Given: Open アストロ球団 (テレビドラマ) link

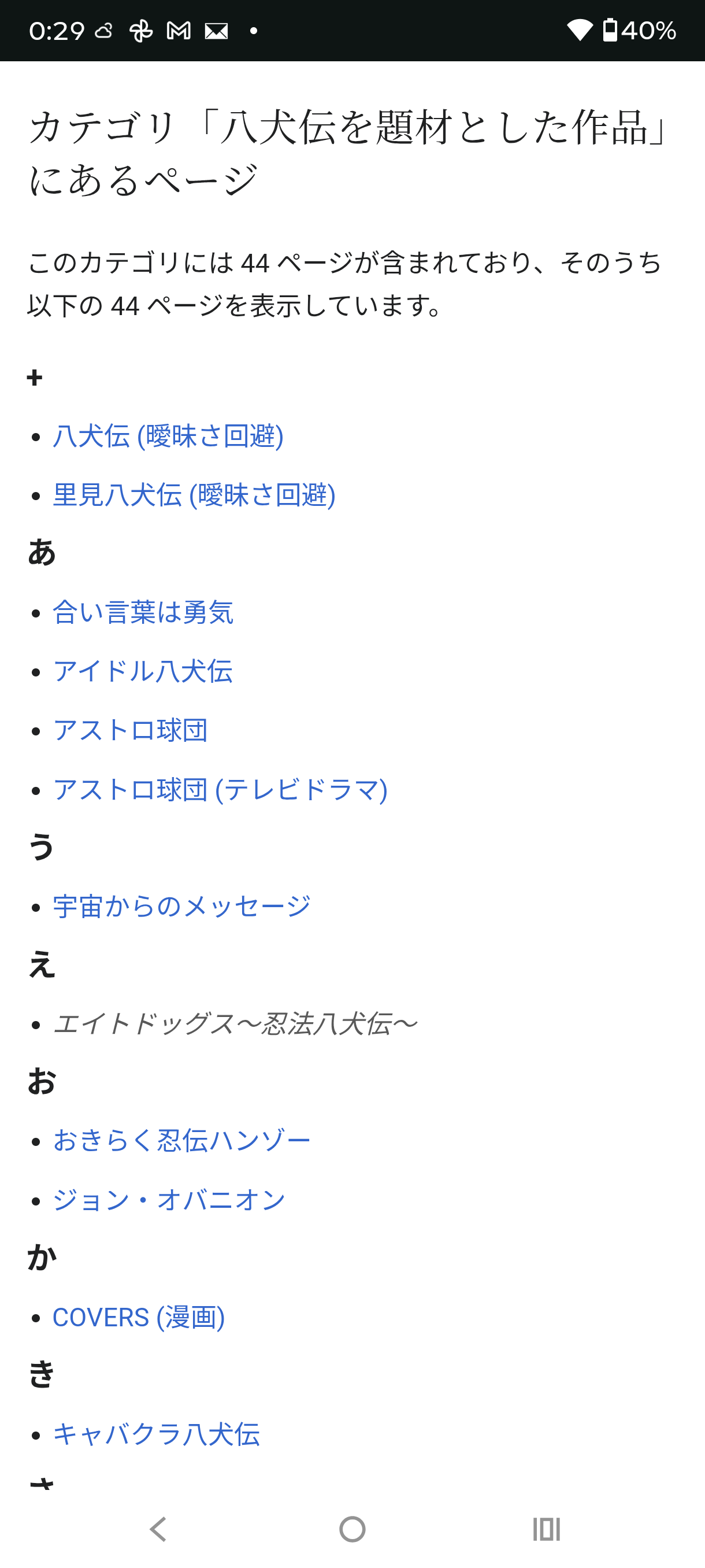Looking at the screenshot, I should click(220, 789).
